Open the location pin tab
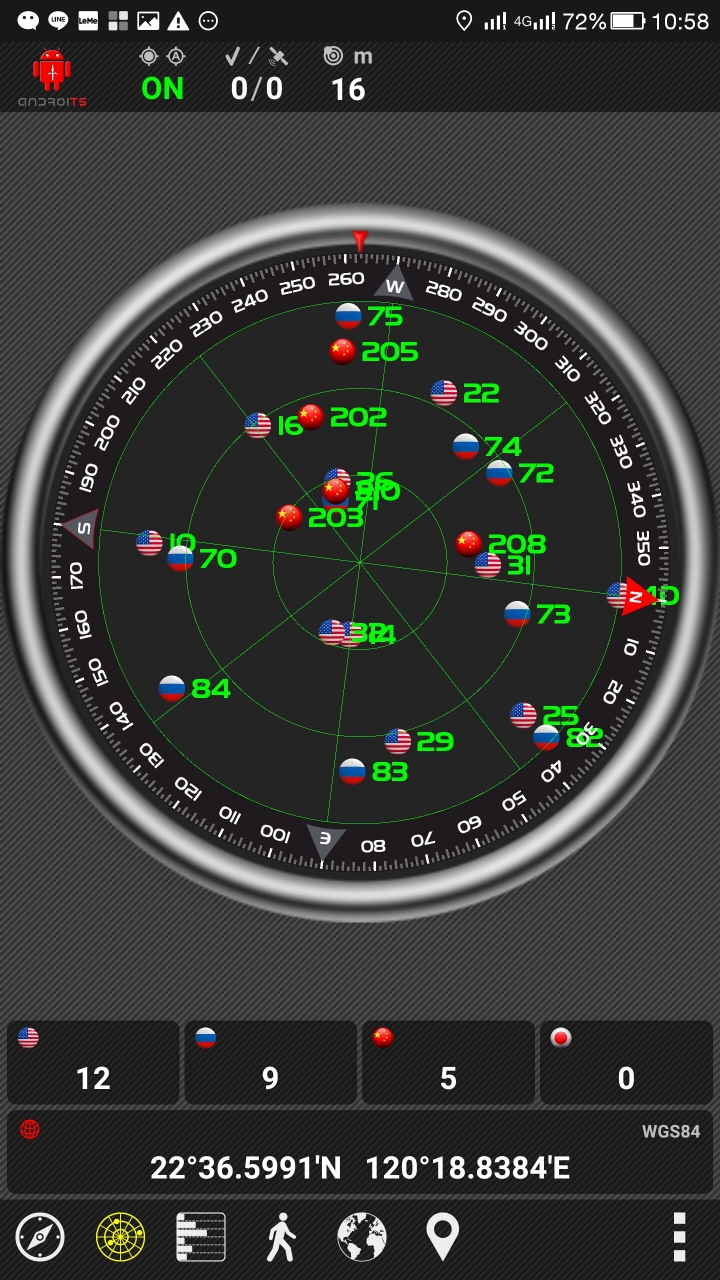The image size is (720, 1280). point(442,1237)
